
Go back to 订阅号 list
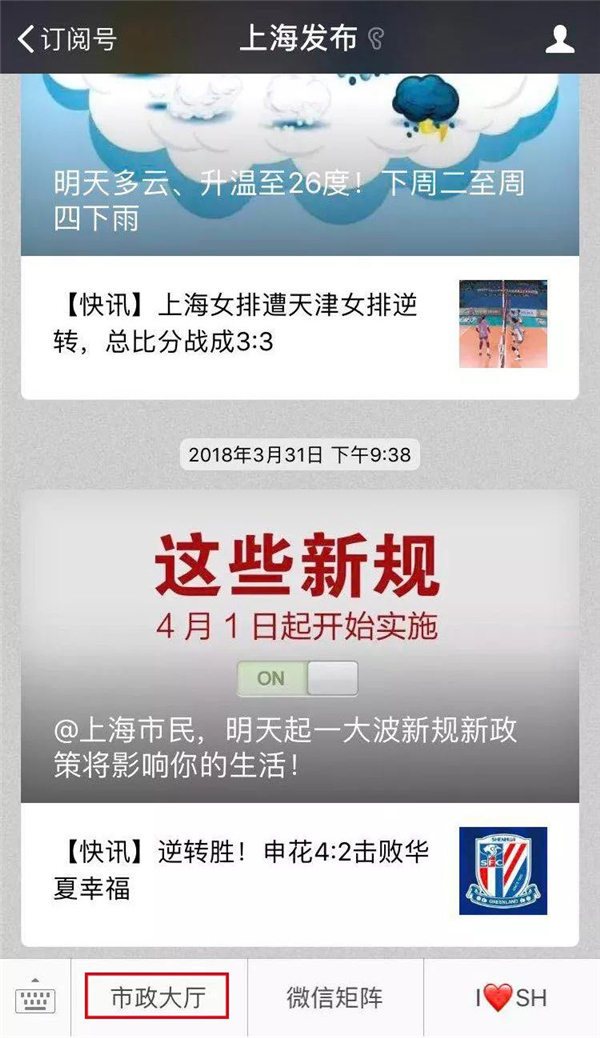pos(66,39)
